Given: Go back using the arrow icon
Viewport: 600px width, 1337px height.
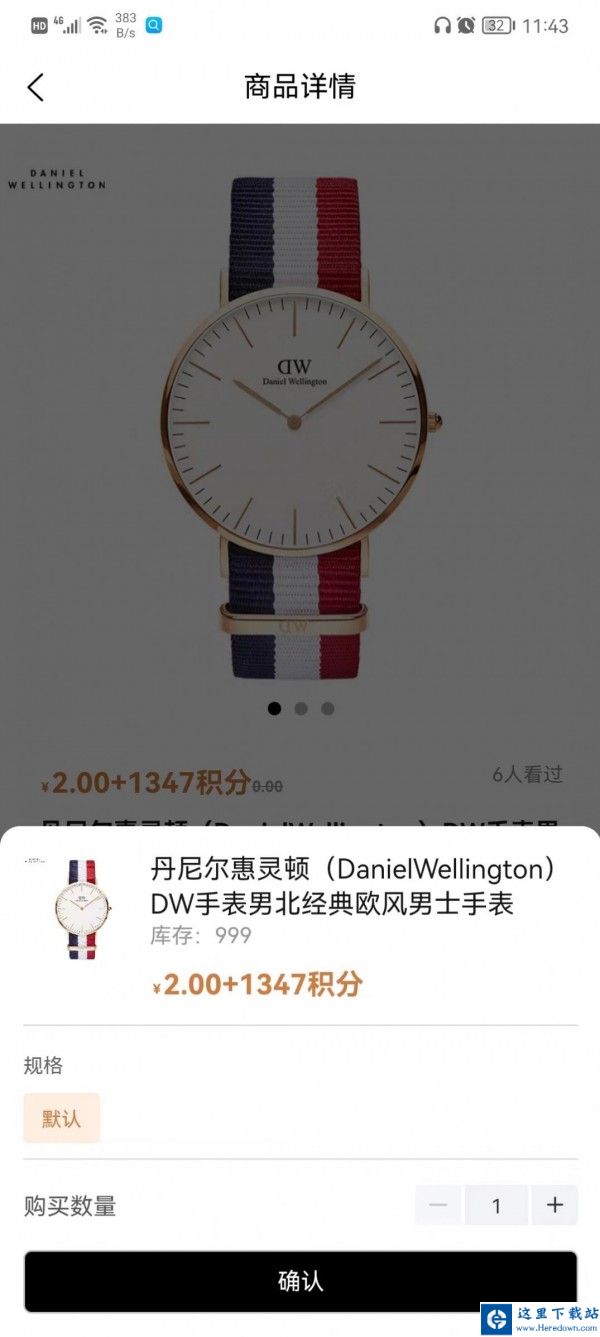Looking at the screenshot, I should click(36, 87).
